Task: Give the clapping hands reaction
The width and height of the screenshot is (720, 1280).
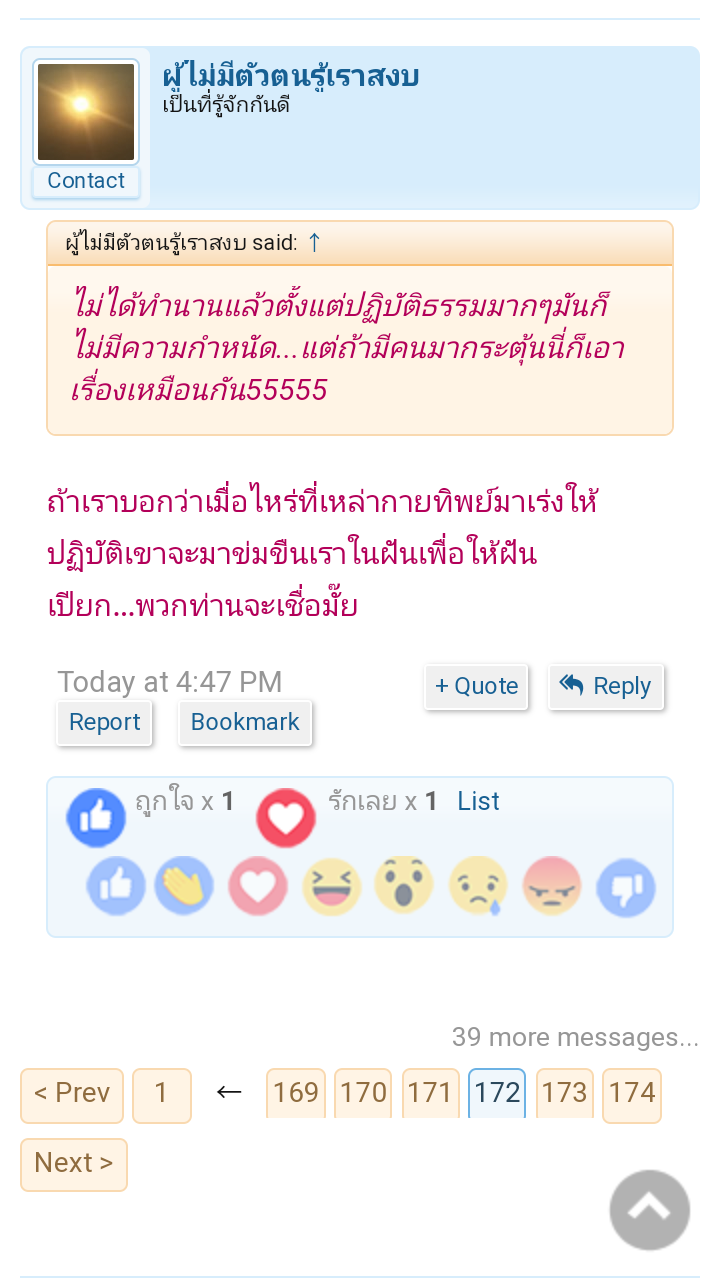Action: pos(184,886)
